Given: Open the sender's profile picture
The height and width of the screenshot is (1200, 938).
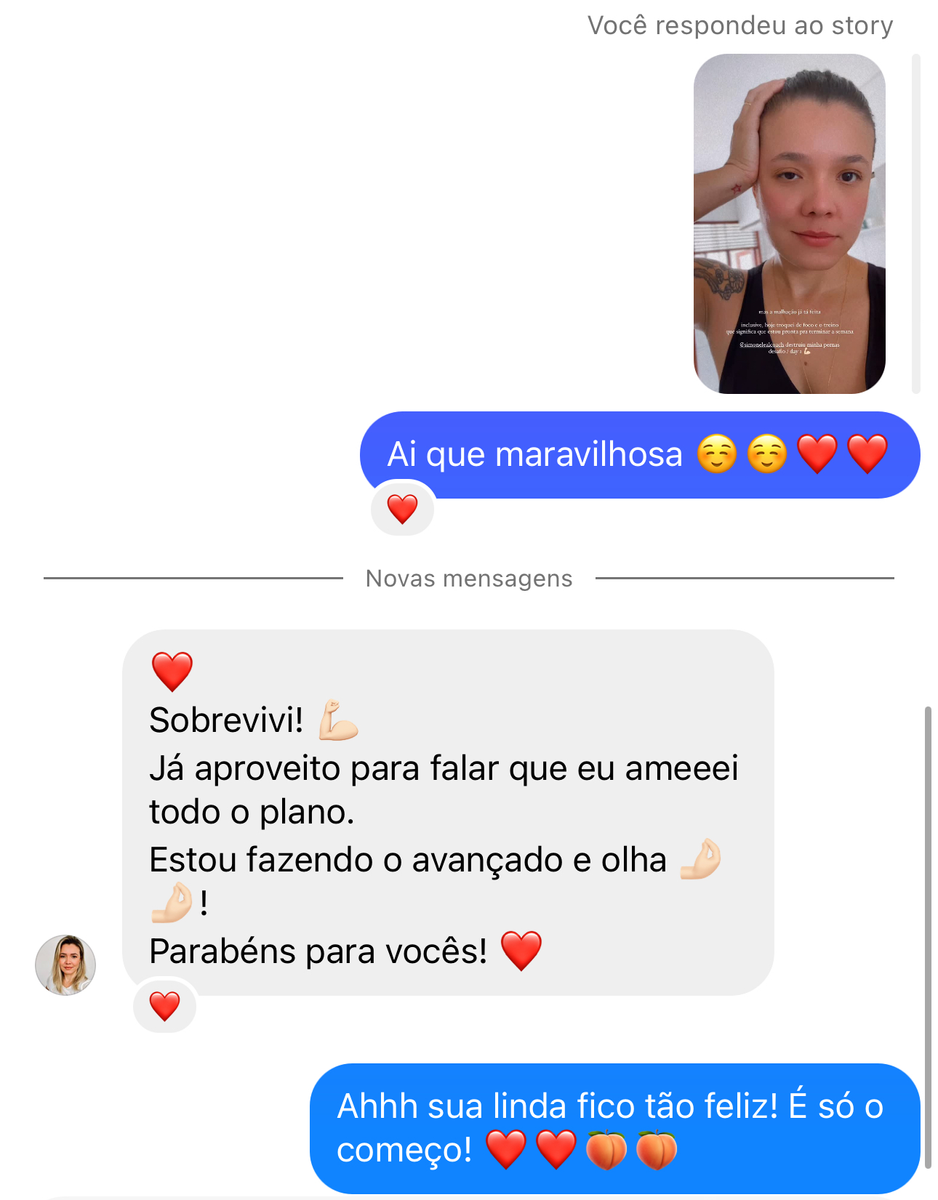Looking at the screenshot, I should click(66, 965).
